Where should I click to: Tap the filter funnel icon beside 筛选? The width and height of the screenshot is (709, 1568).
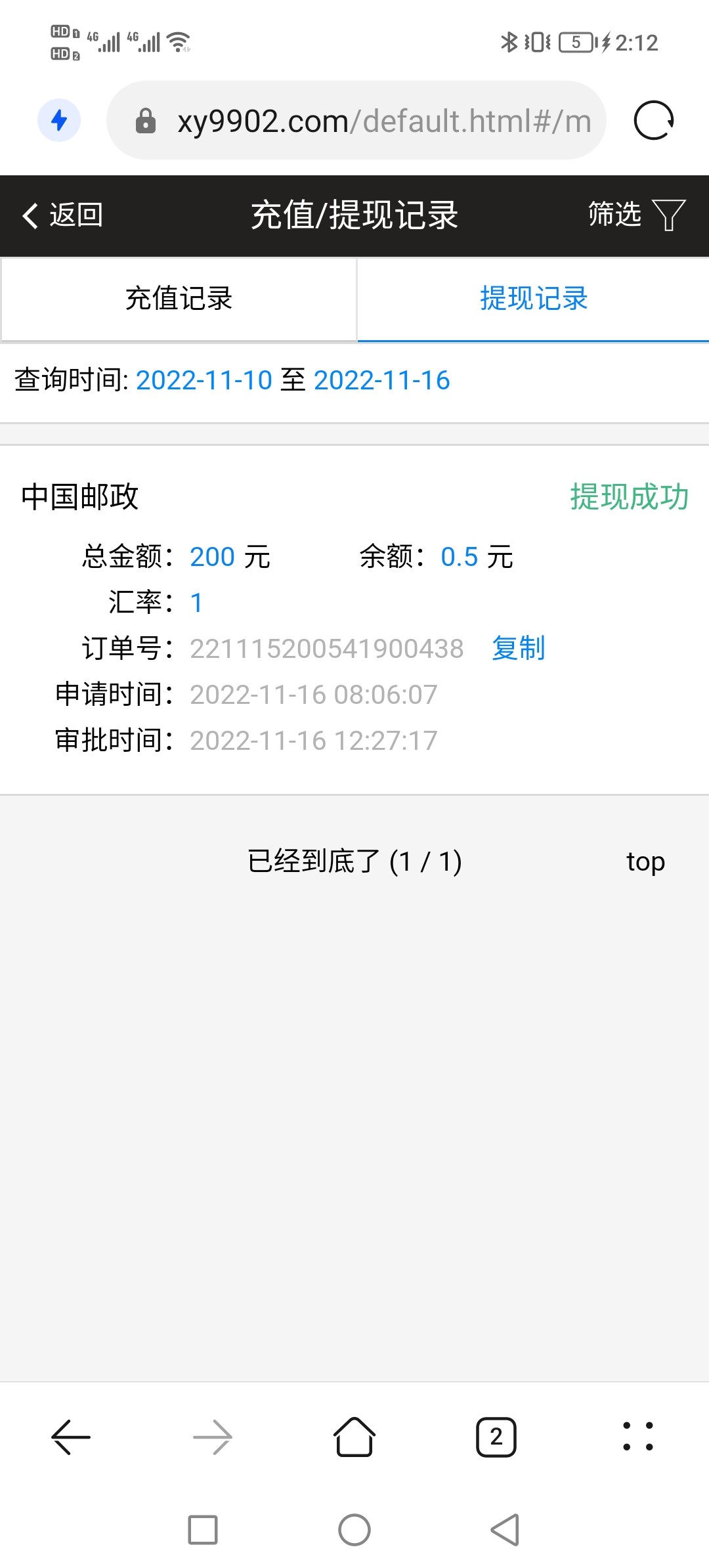point(668,215)
